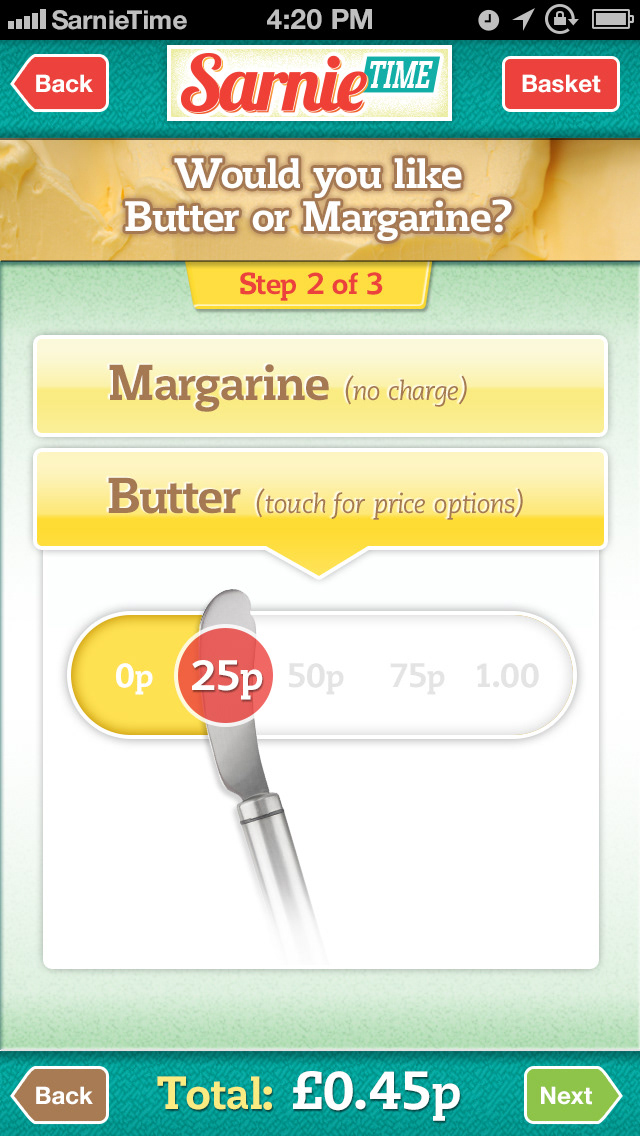Set butter price to 0p

pos(133,677)
